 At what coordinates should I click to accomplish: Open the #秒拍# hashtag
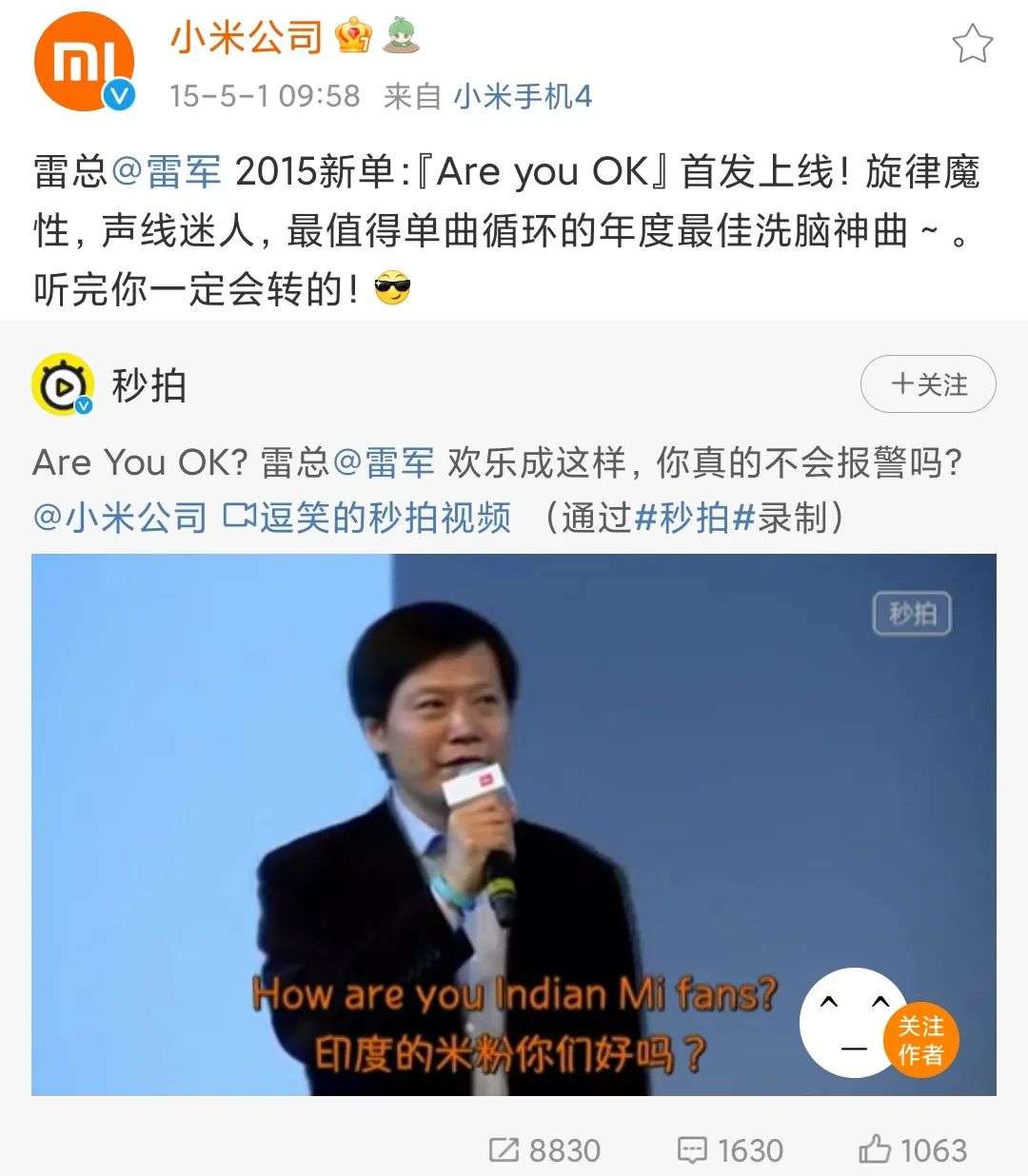(x=695, y=518)
